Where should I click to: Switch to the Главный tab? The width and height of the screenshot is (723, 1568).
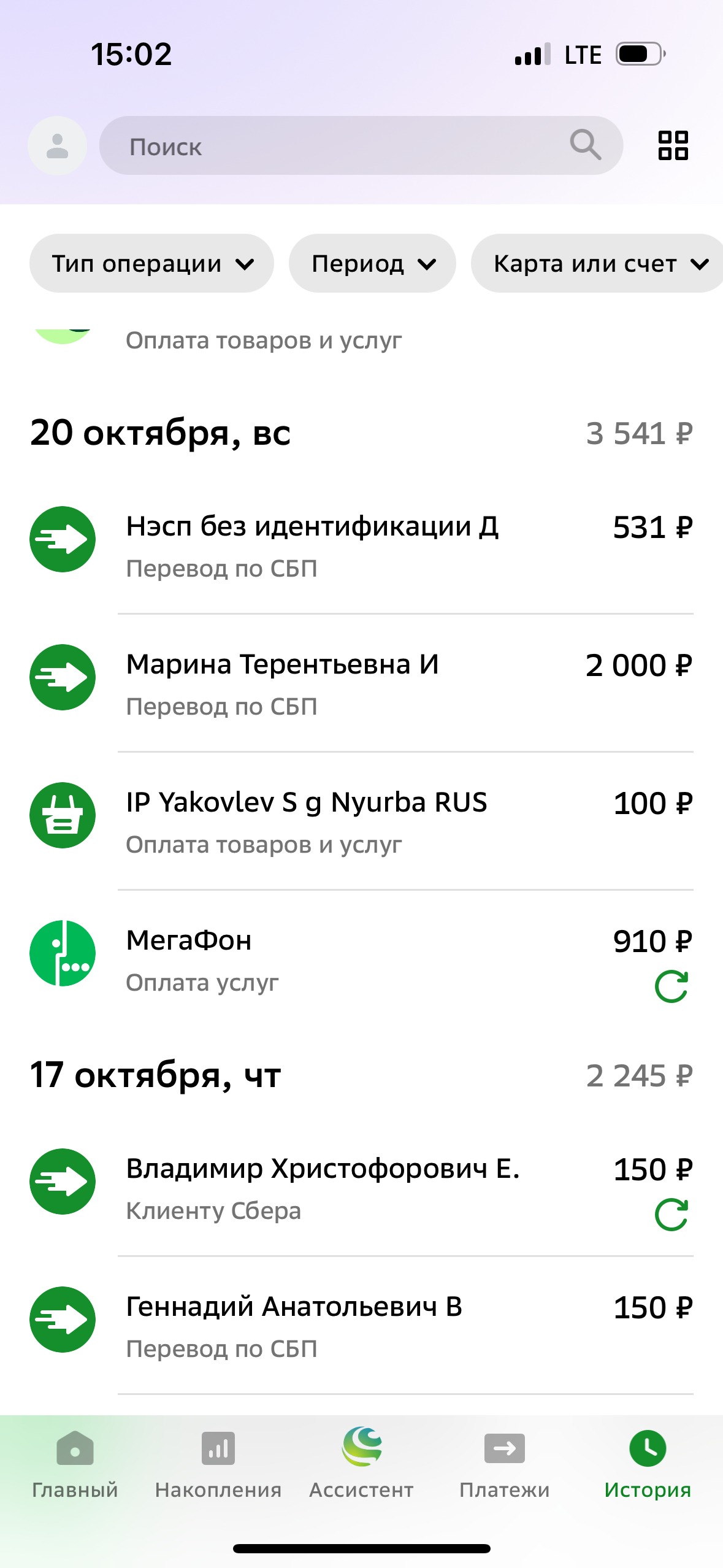pos(75,1464)
